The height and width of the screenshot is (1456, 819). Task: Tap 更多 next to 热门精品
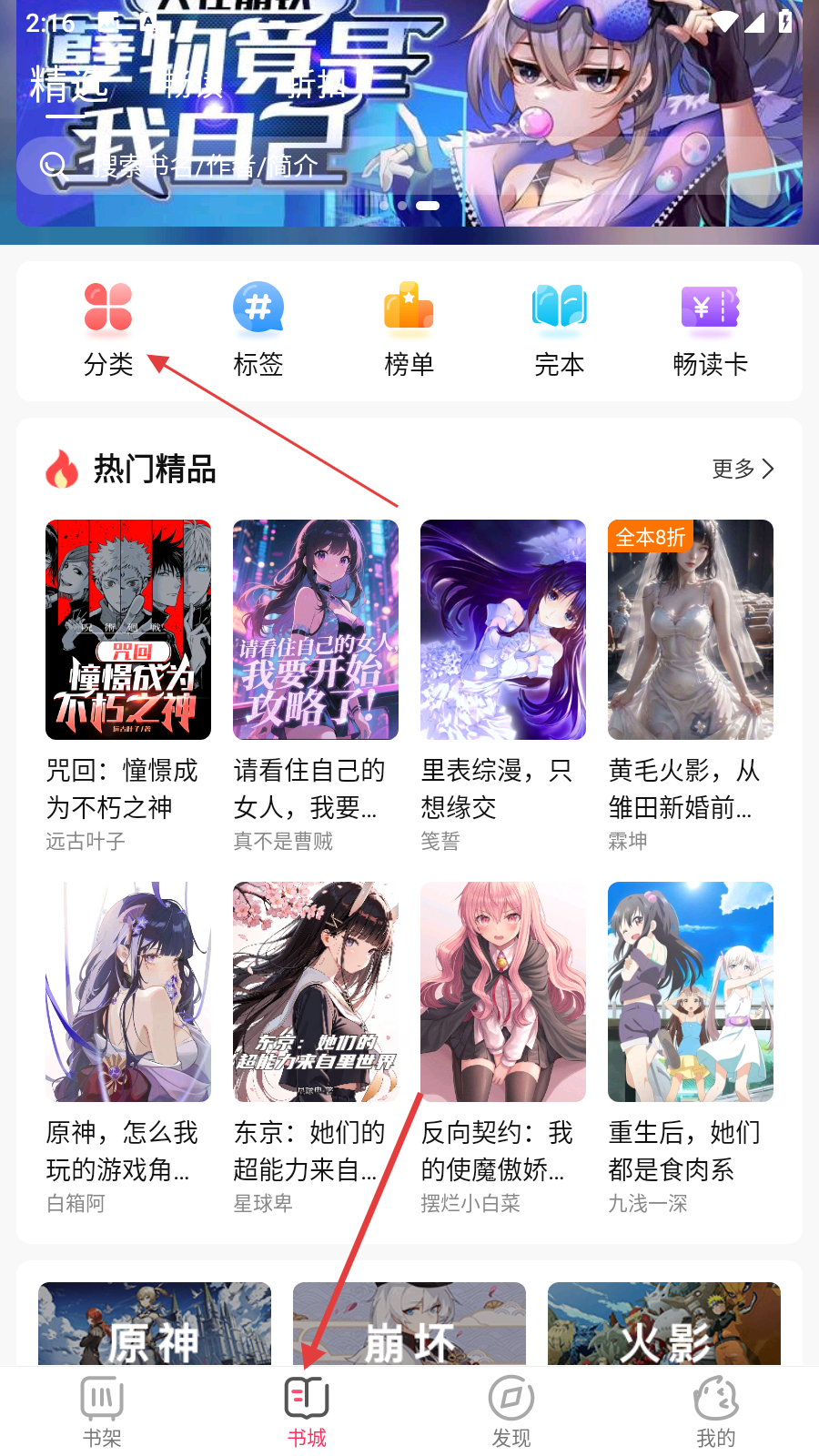point(743,469)
